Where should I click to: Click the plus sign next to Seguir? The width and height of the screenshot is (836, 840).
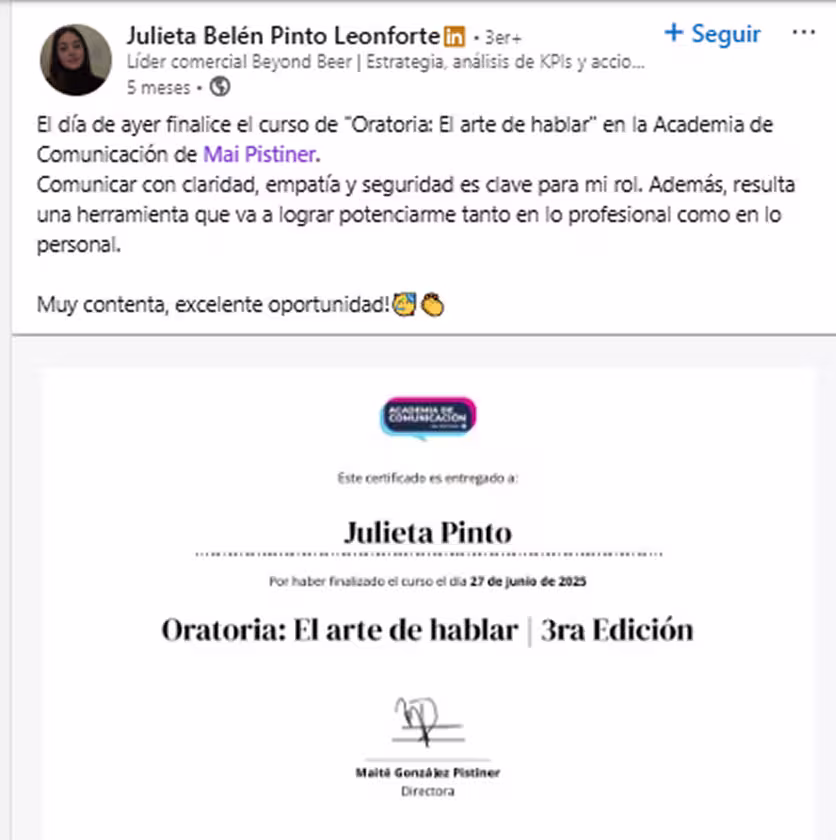click(x=672, y=32)
